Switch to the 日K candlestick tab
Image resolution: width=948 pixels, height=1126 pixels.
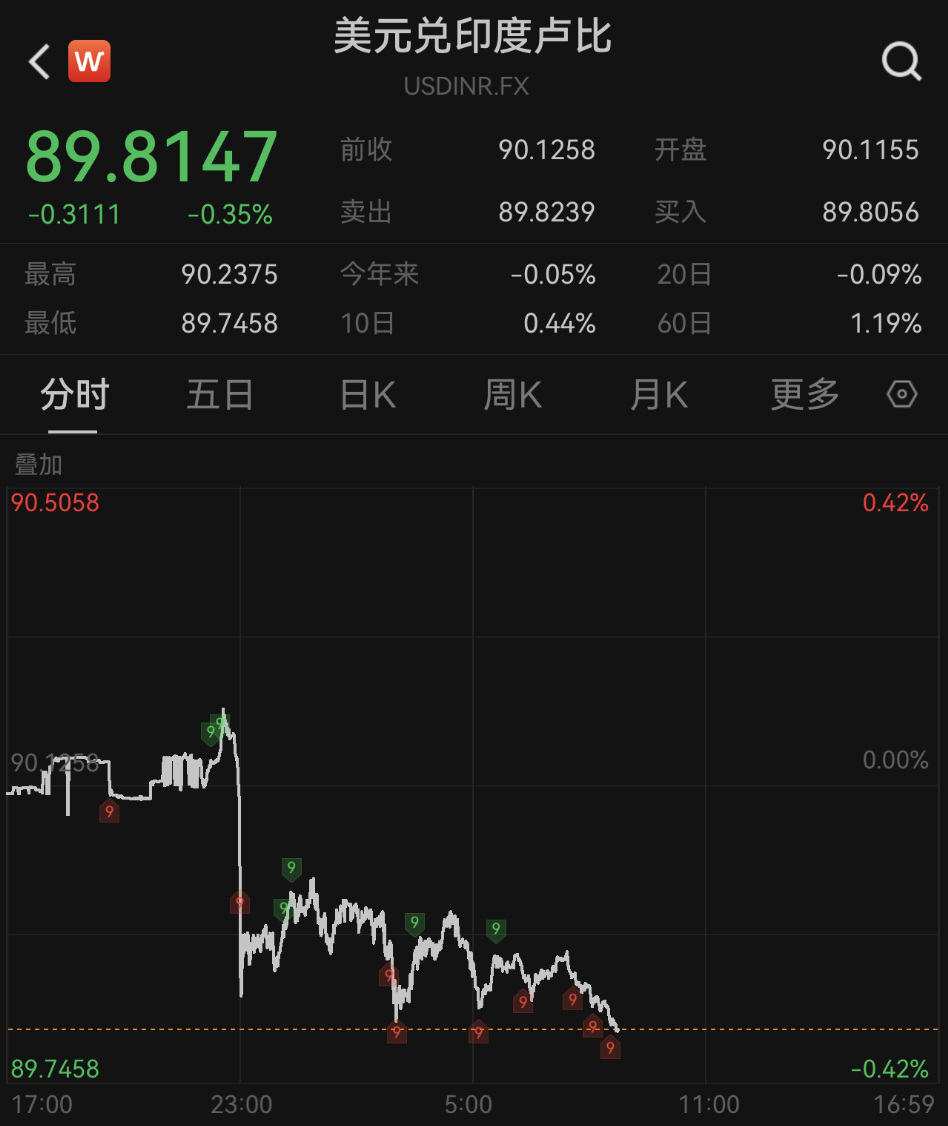[x=365, y=395]
